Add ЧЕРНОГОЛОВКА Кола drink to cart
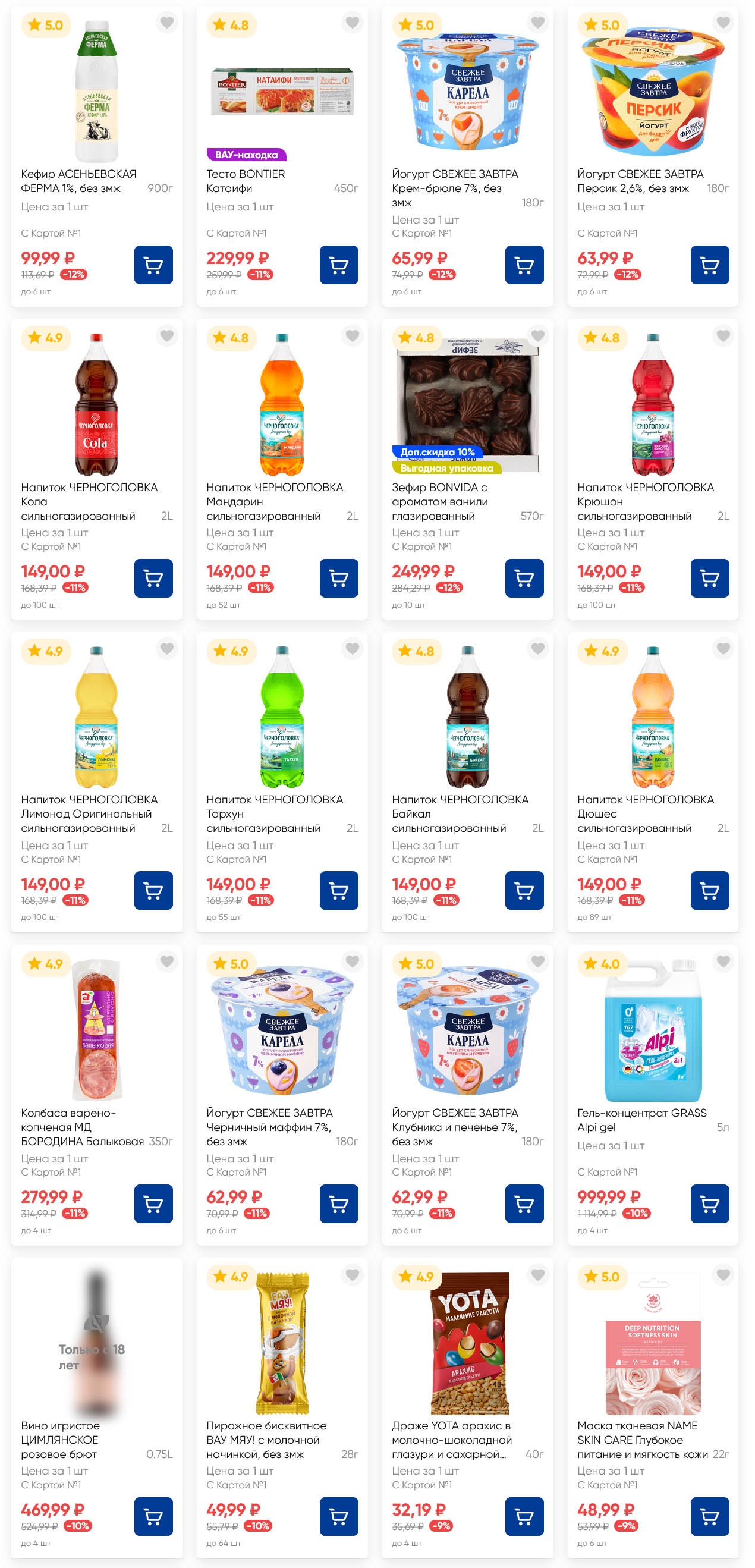This screenshot has width=755, height=1568. click(153, 577)
